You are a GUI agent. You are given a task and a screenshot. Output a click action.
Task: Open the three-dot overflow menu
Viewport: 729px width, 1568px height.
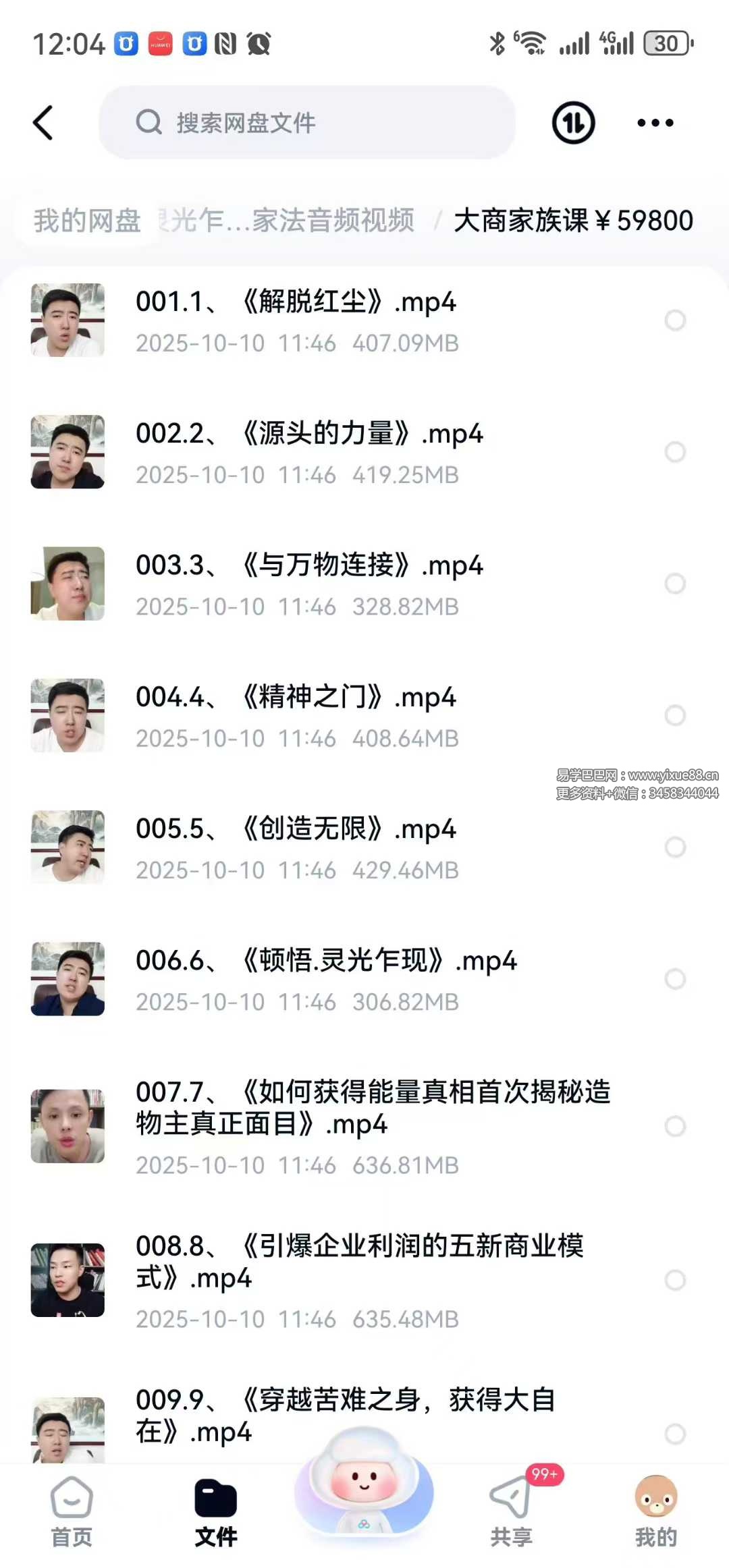click(655, 123)
